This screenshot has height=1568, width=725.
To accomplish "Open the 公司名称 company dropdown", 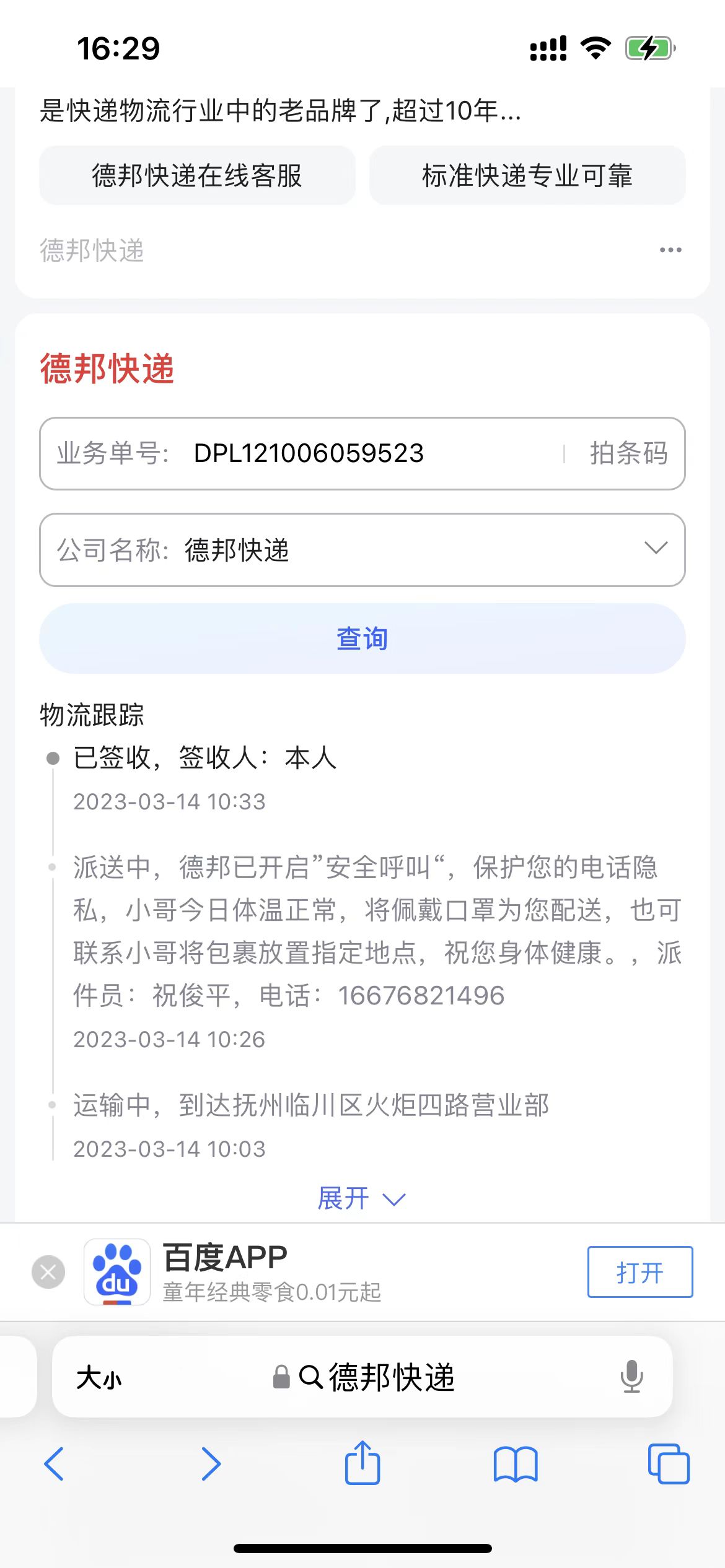I will (362, 550).
